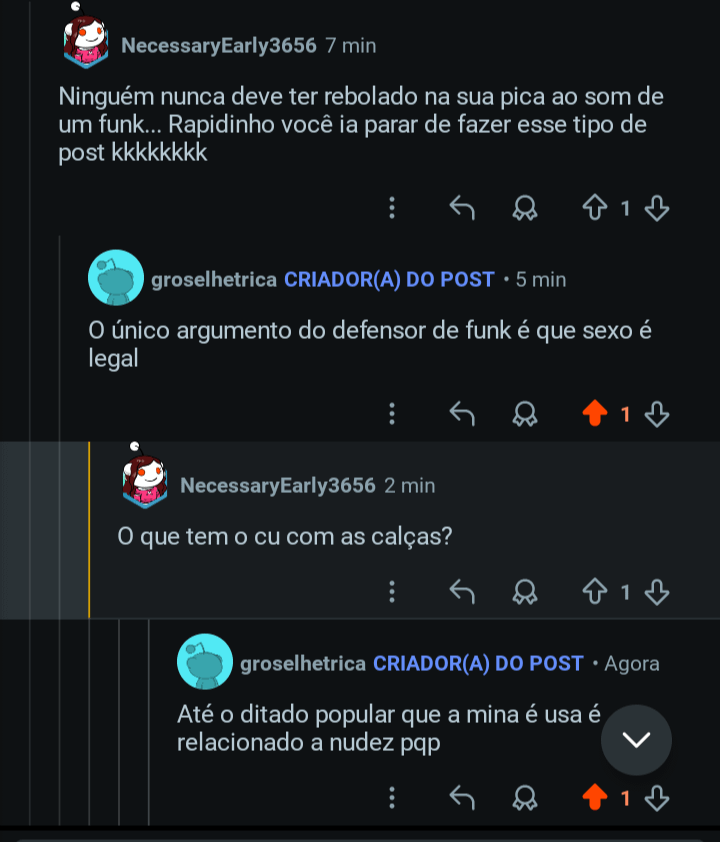Upvote the "Ninguém nunca deve ter rebolado" comment
Image resolution: width=720 pixels, height=842 pixels.
[595, 208]
